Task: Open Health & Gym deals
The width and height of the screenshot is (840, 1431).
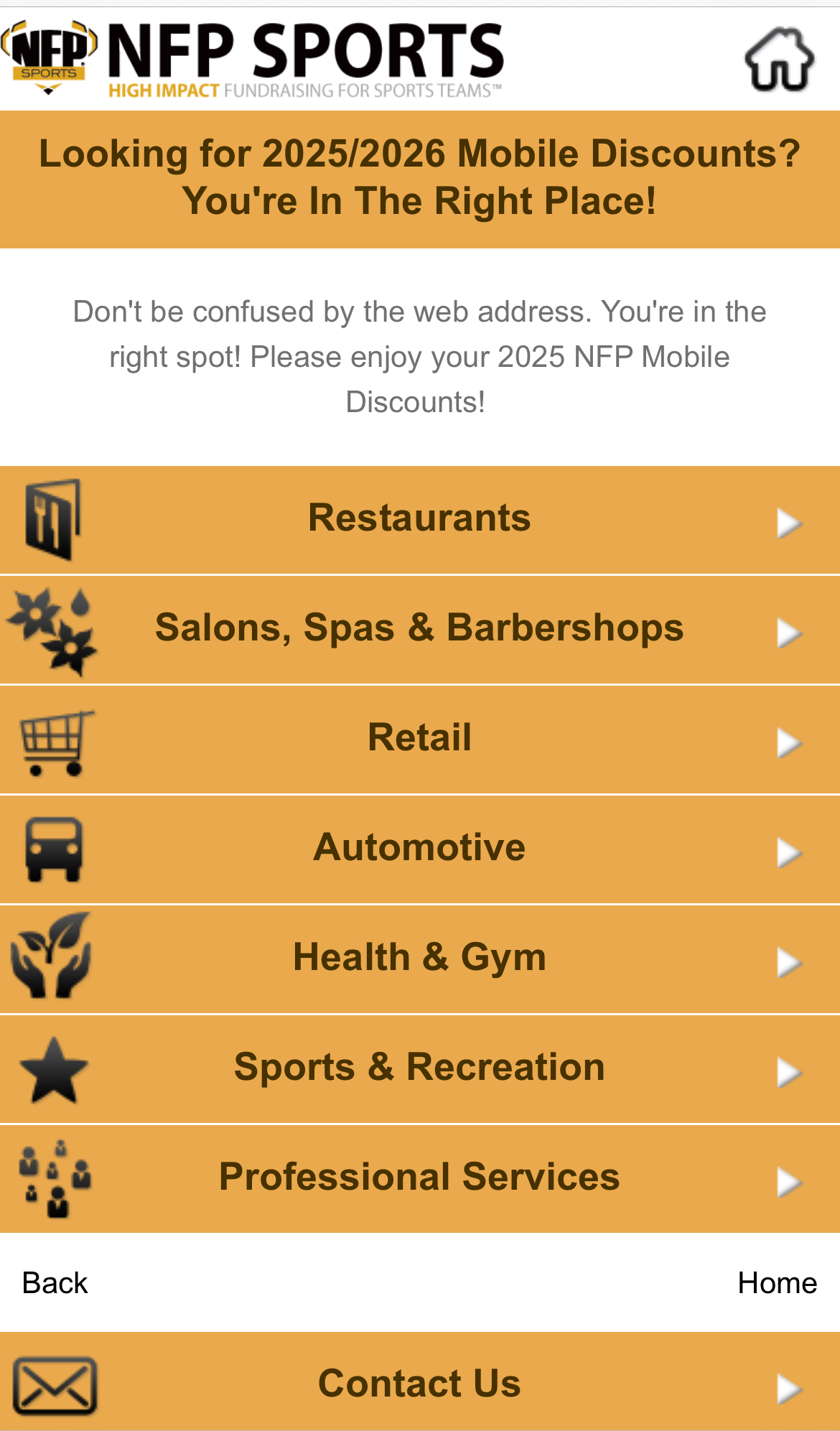Action: tap(420, 959)
